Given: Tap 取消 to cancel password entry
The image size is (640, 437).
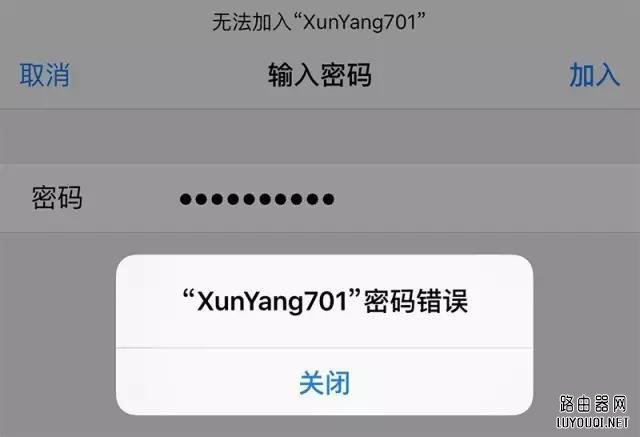Looking at the screenshot, I should 45,76.
